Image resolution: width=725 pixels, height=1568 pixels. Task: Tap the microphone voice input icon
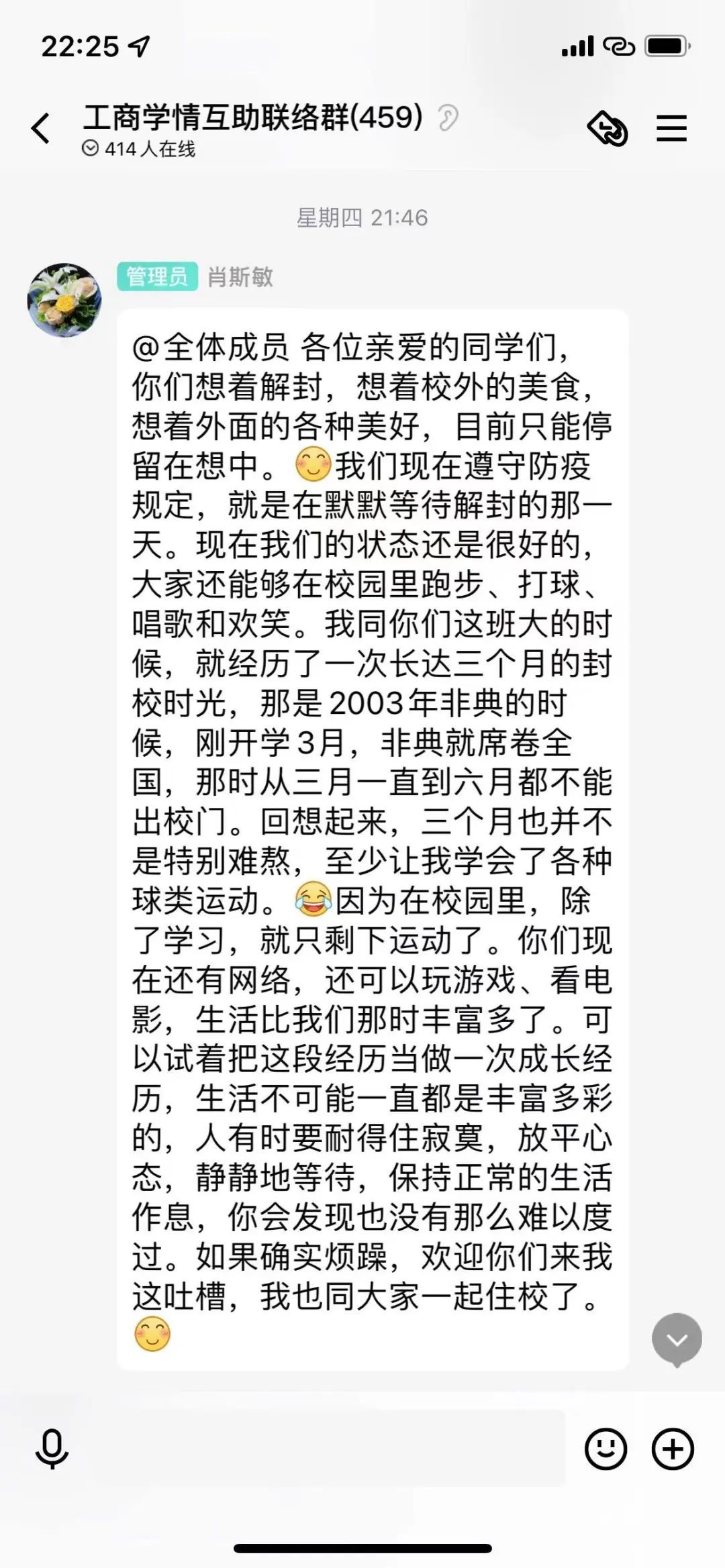(x=52, y=1449)
